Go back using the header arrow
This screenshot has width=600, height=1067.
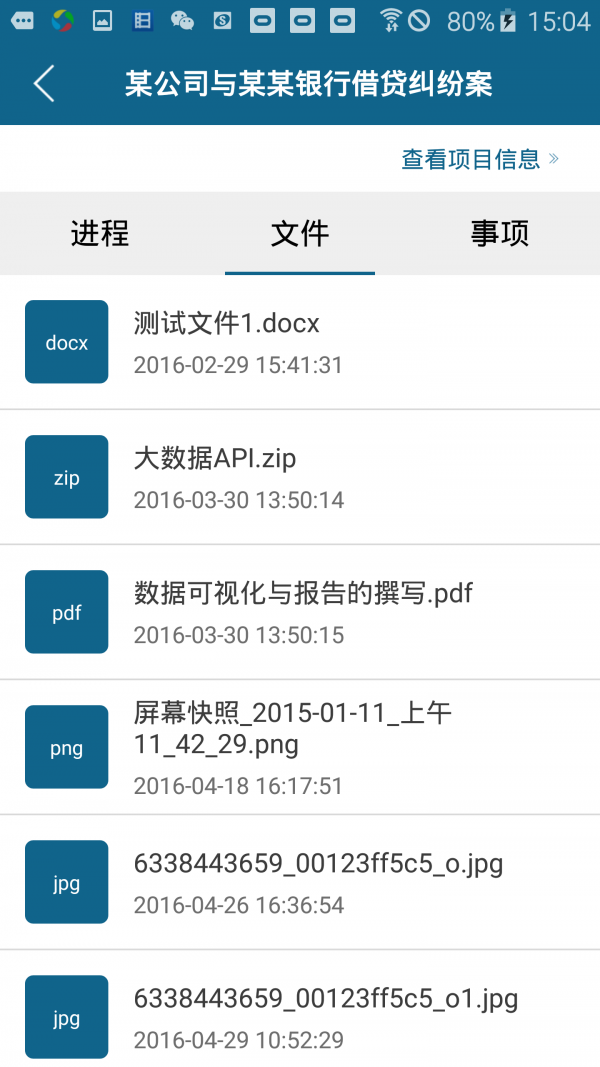click(x=44, y=84)
